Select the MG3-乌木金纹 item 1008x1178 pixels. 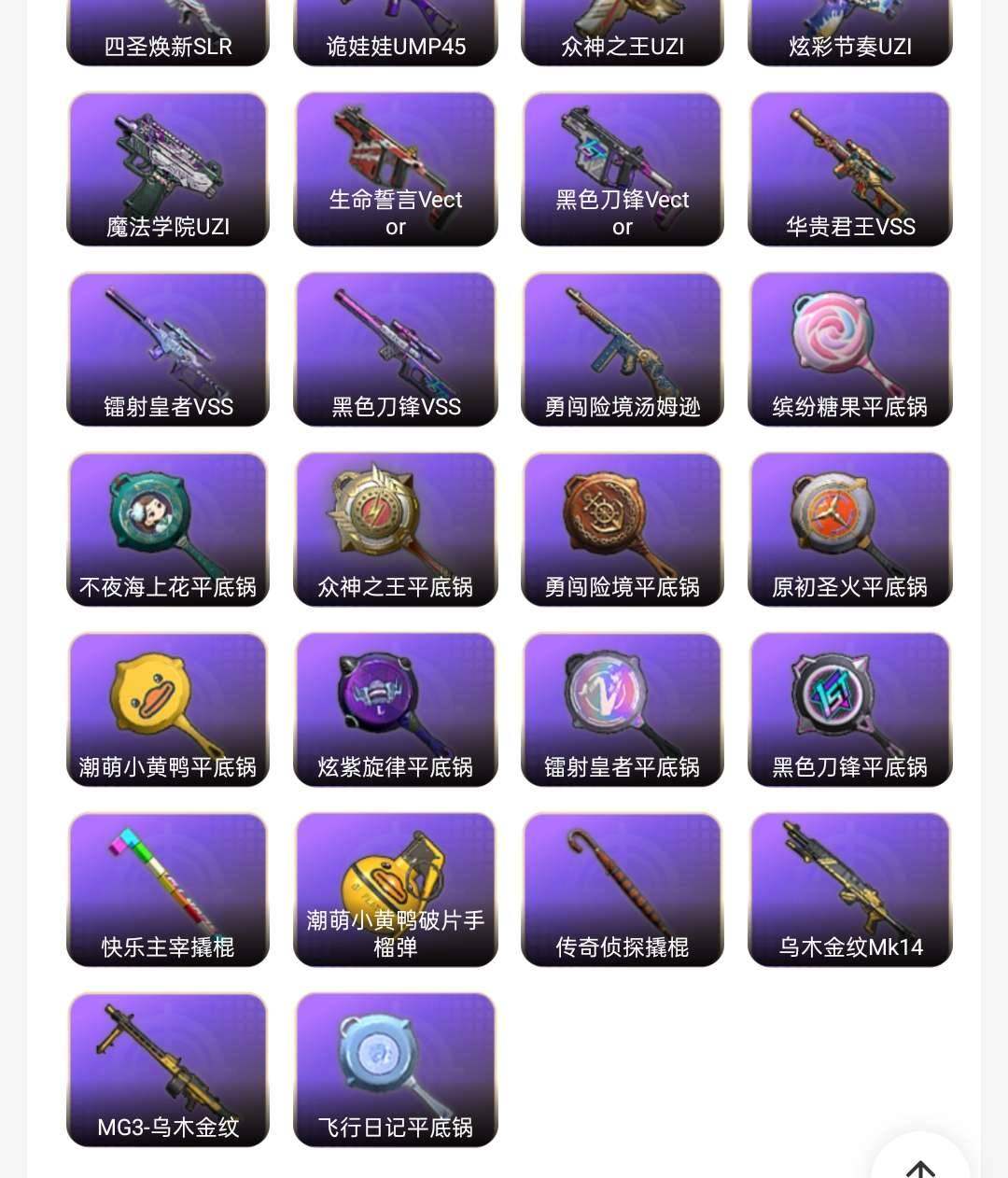pyautogui.click(x=168, y=1070)
